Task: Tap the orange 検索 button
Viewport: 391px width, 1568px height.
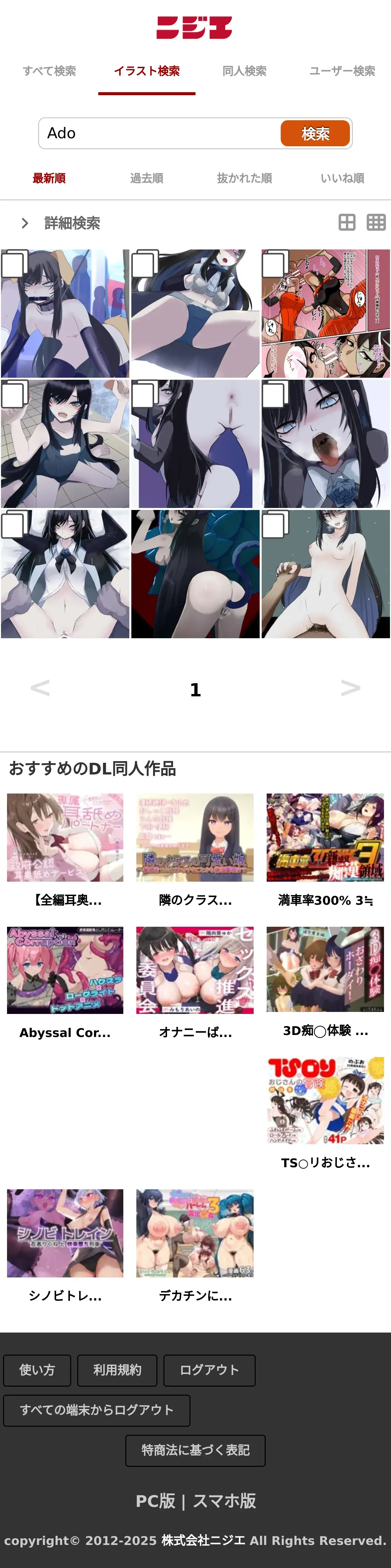Action: point(315,133)
